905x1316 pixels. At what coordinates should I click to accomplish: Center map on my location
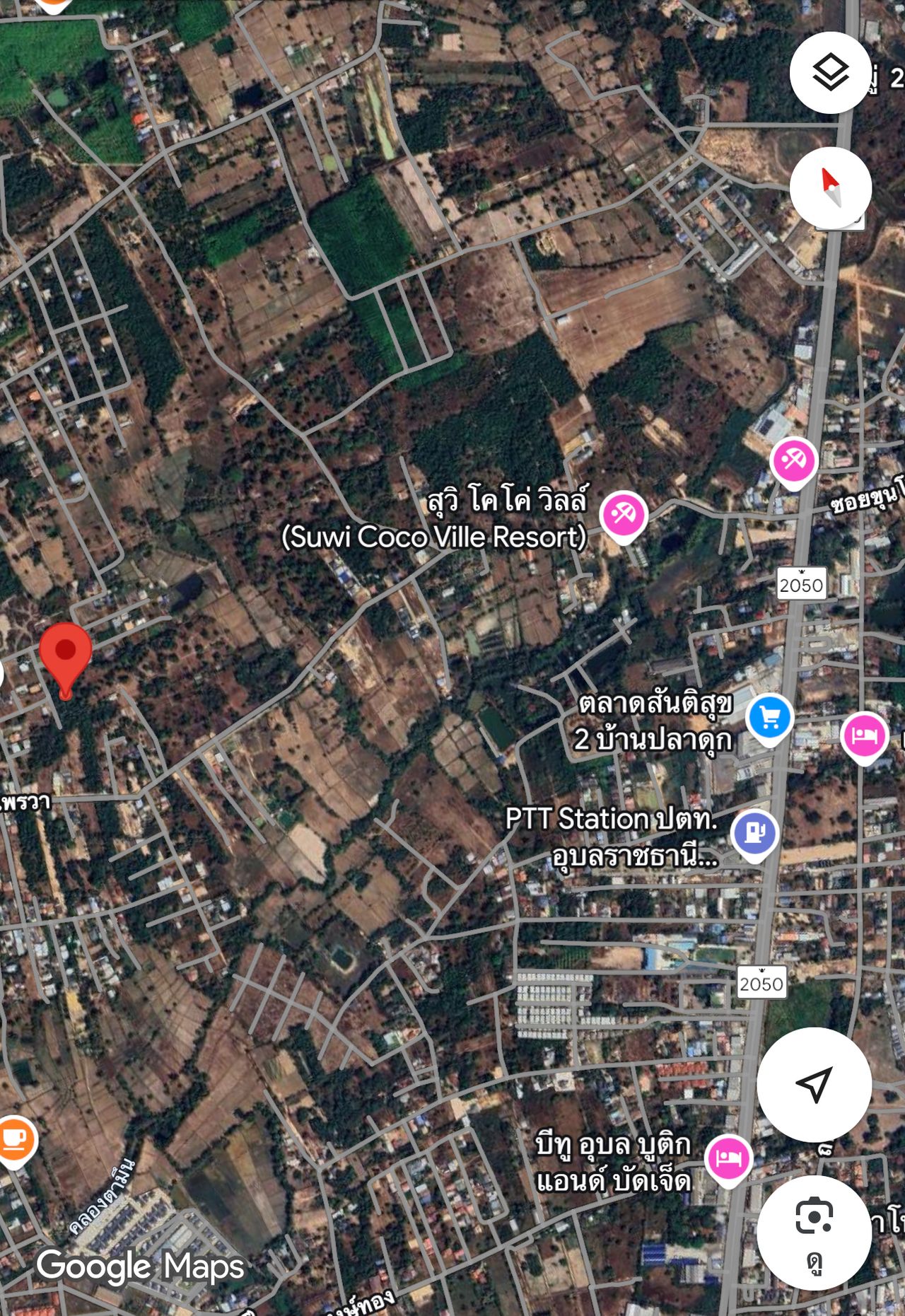814,1084
